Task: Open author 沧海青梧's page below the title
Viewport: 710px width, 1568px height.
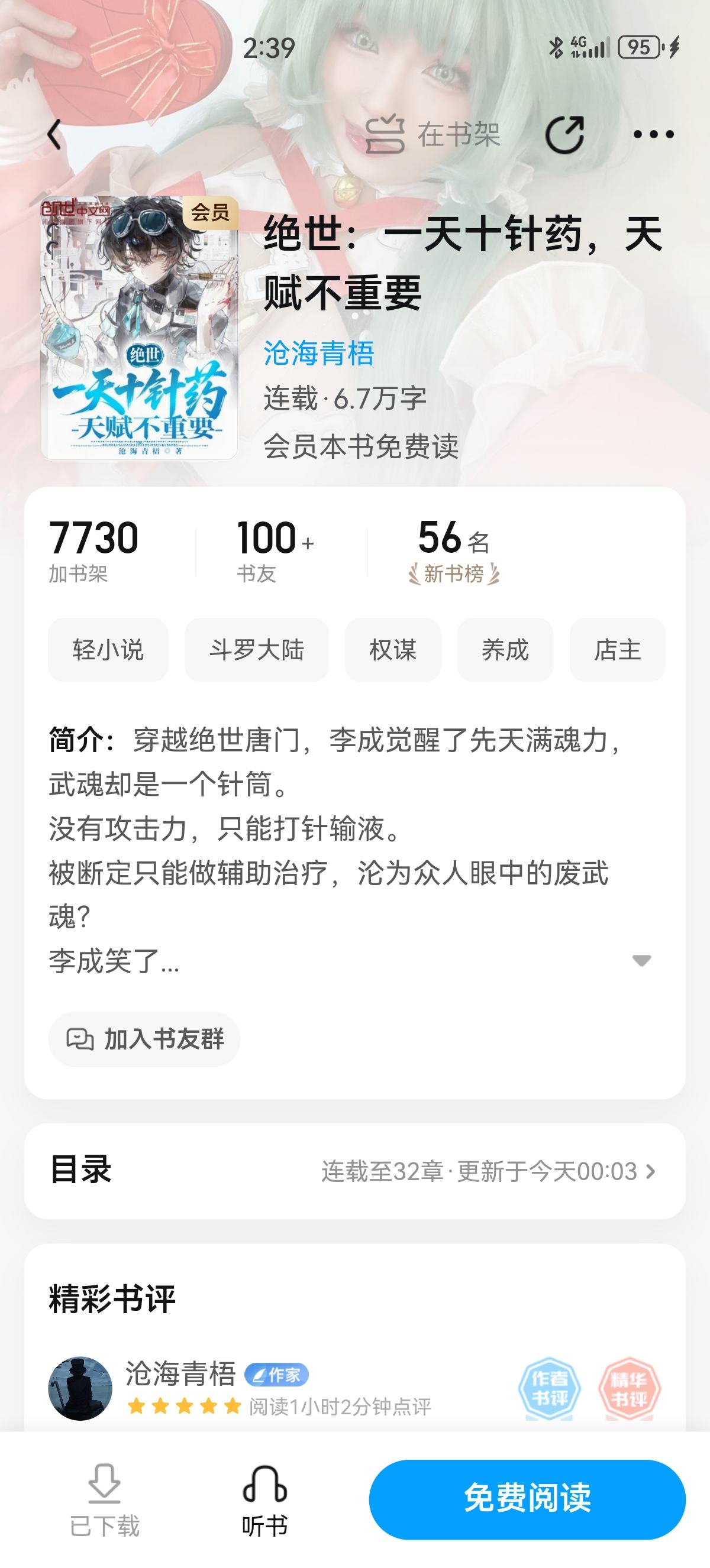Action: point(318,353)
